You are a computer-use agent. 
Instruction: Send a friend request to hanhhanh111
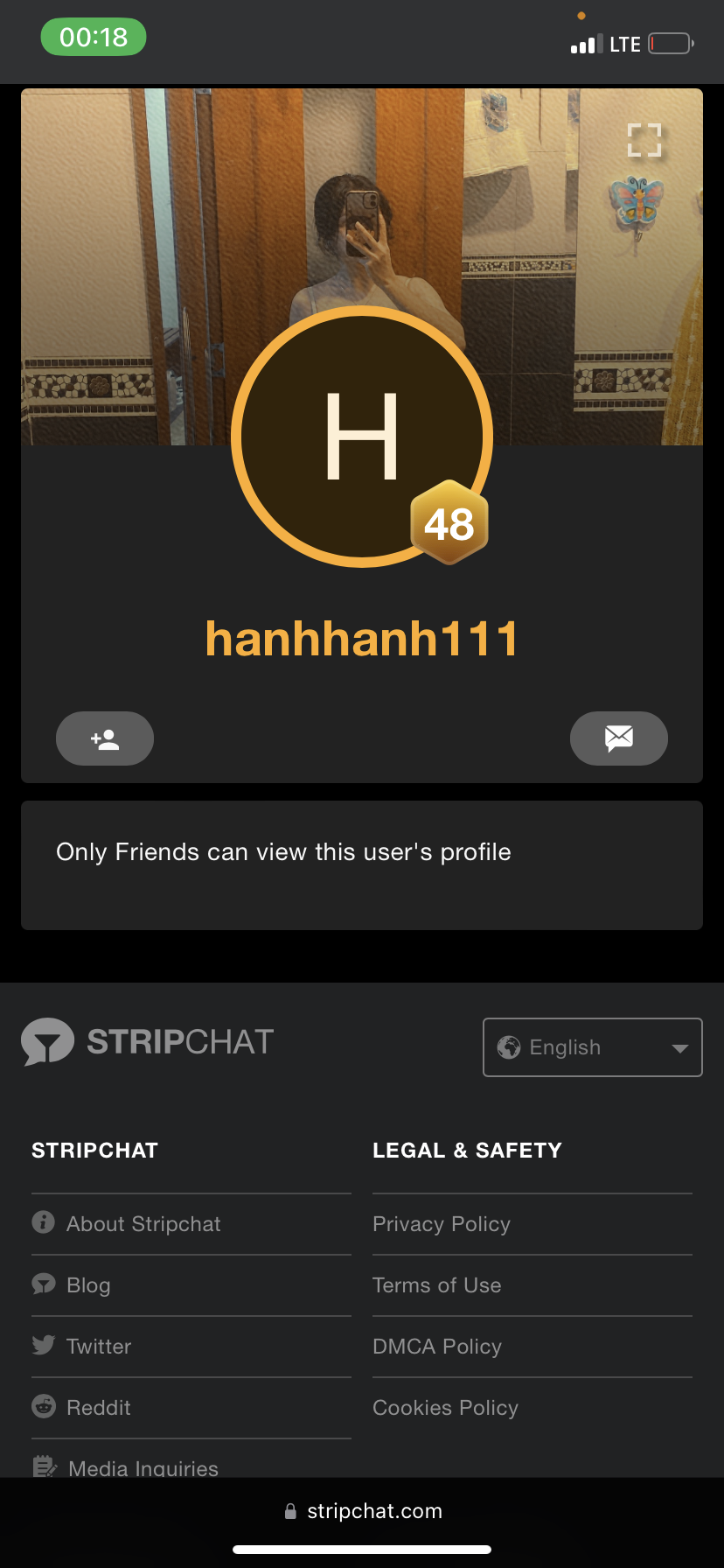[105, 738]
